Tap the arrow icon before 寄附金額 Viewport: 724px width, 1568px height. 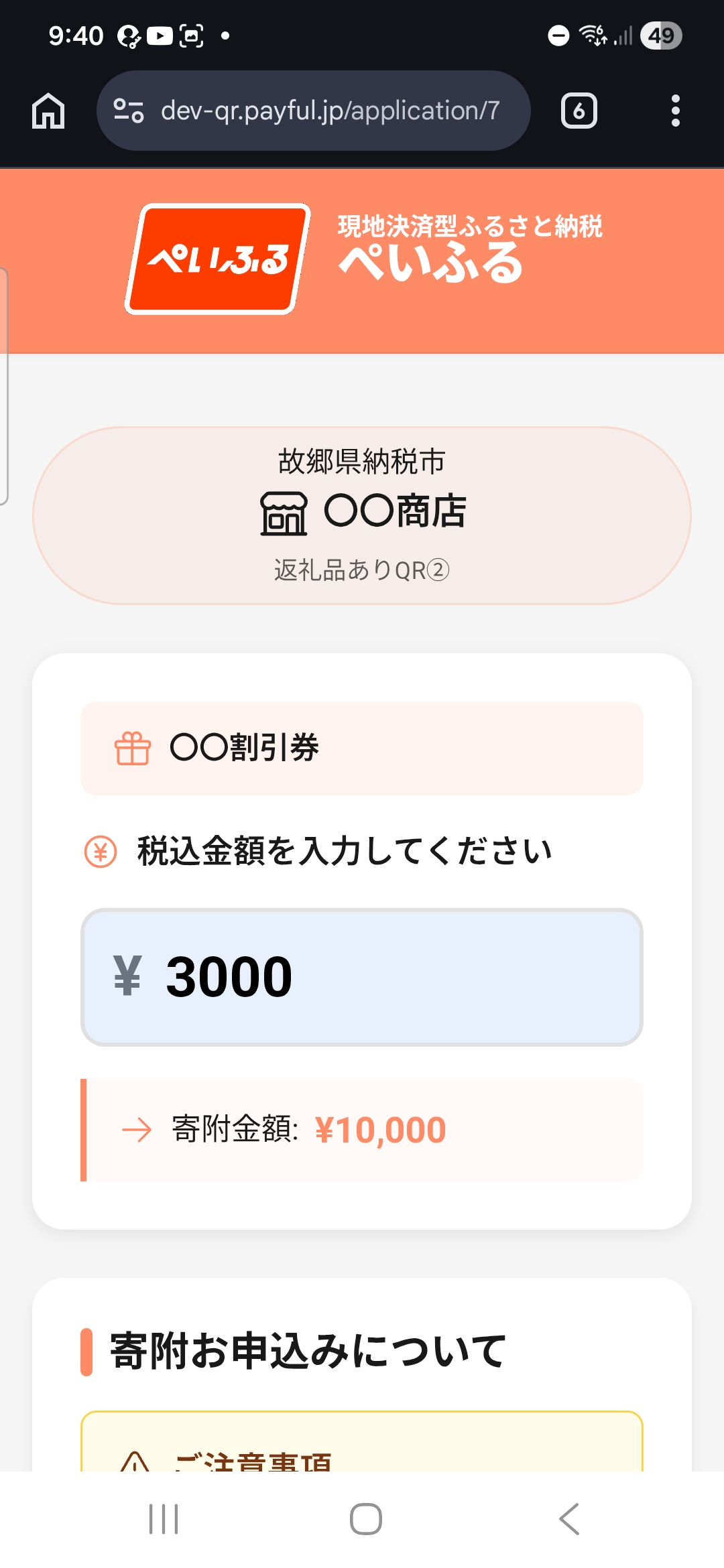(x=138, y=1129)
